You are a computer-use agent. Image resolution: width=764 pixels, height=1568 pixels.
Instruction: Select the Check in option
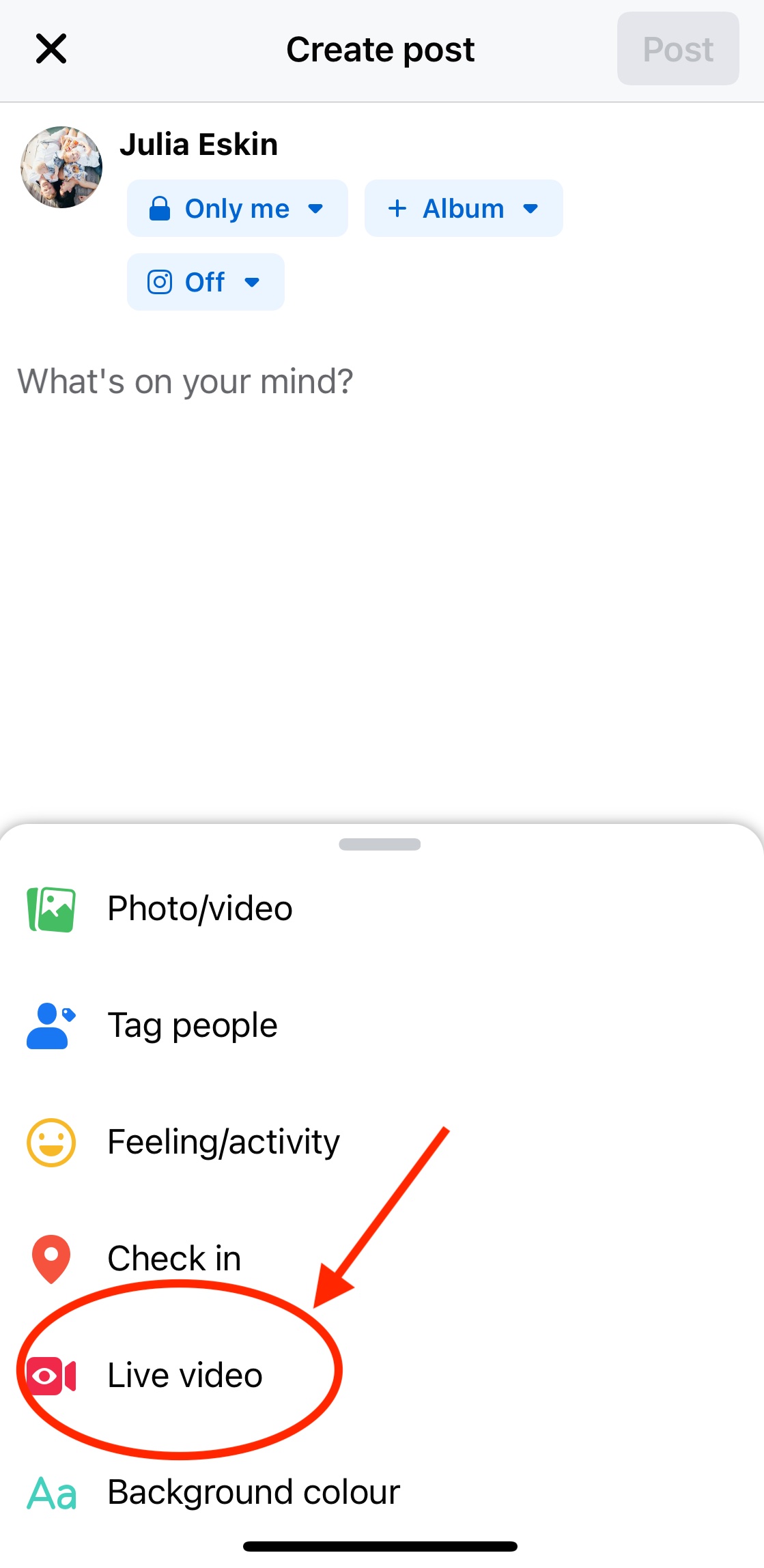[x=174, y=1258]
